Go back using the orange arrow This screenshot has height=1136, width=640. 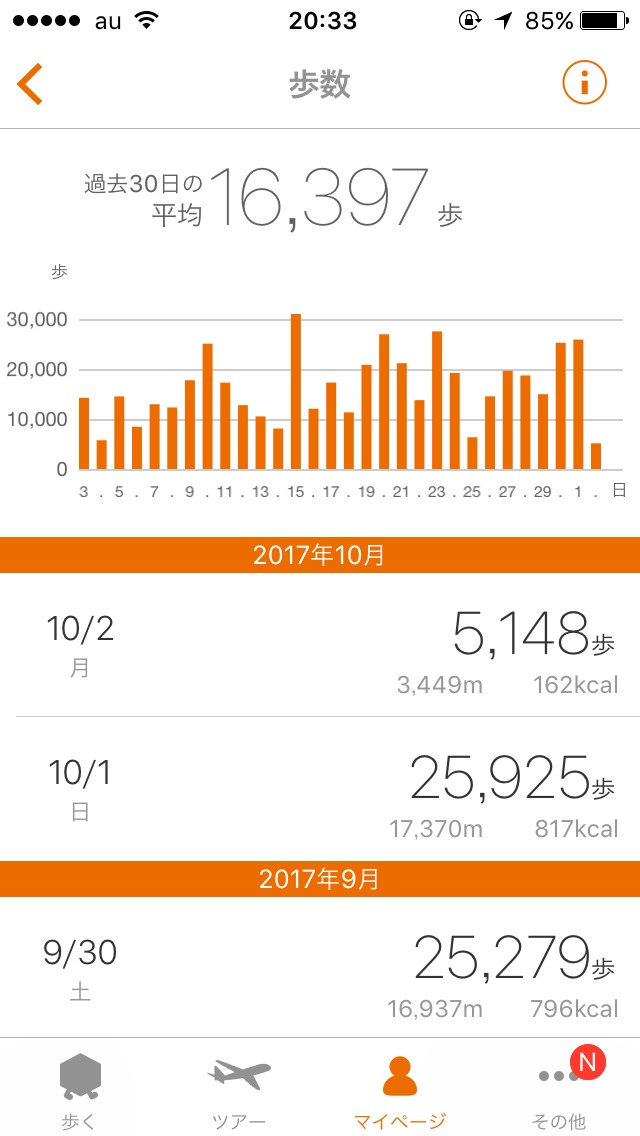click(30, 84)
